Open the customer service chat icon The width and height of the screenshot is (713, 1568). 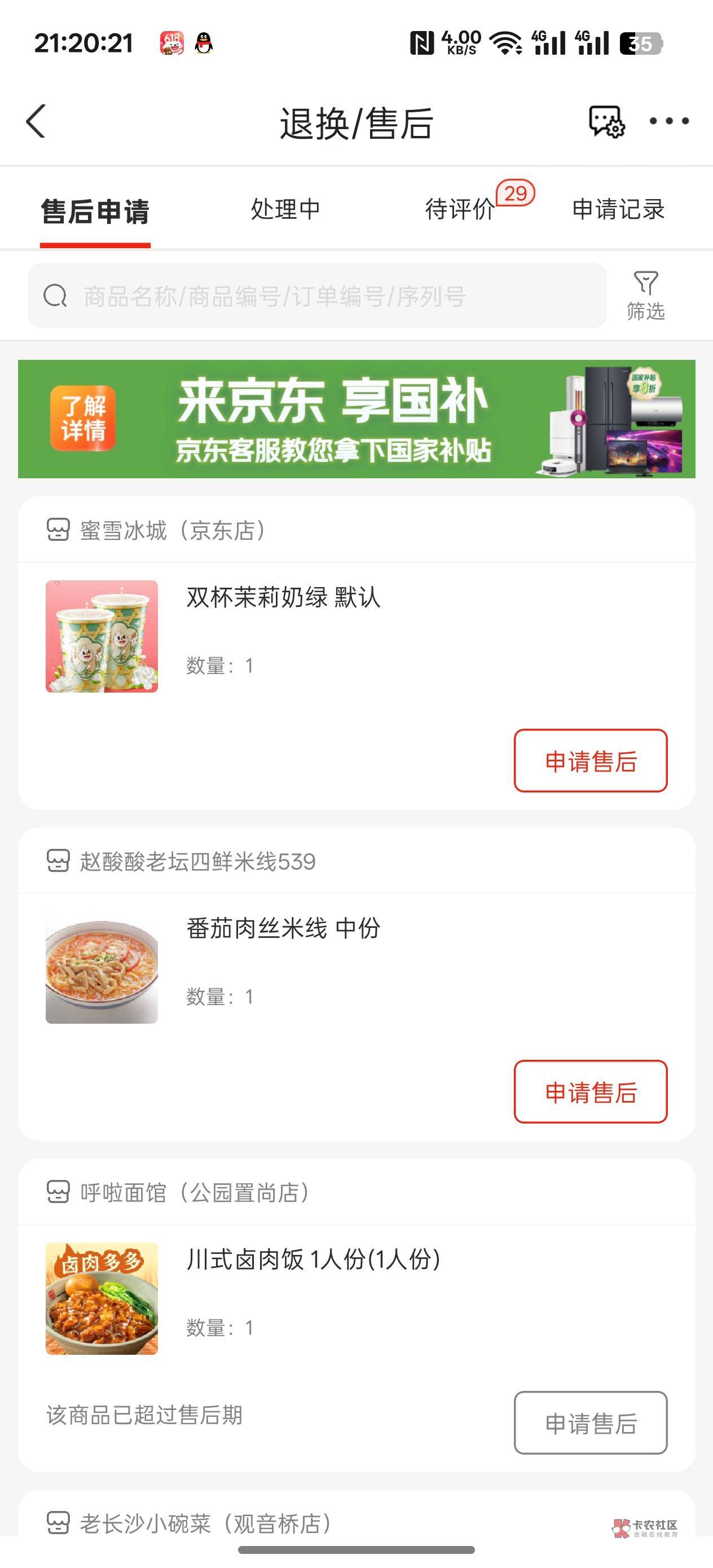click(x=606, y=122)
